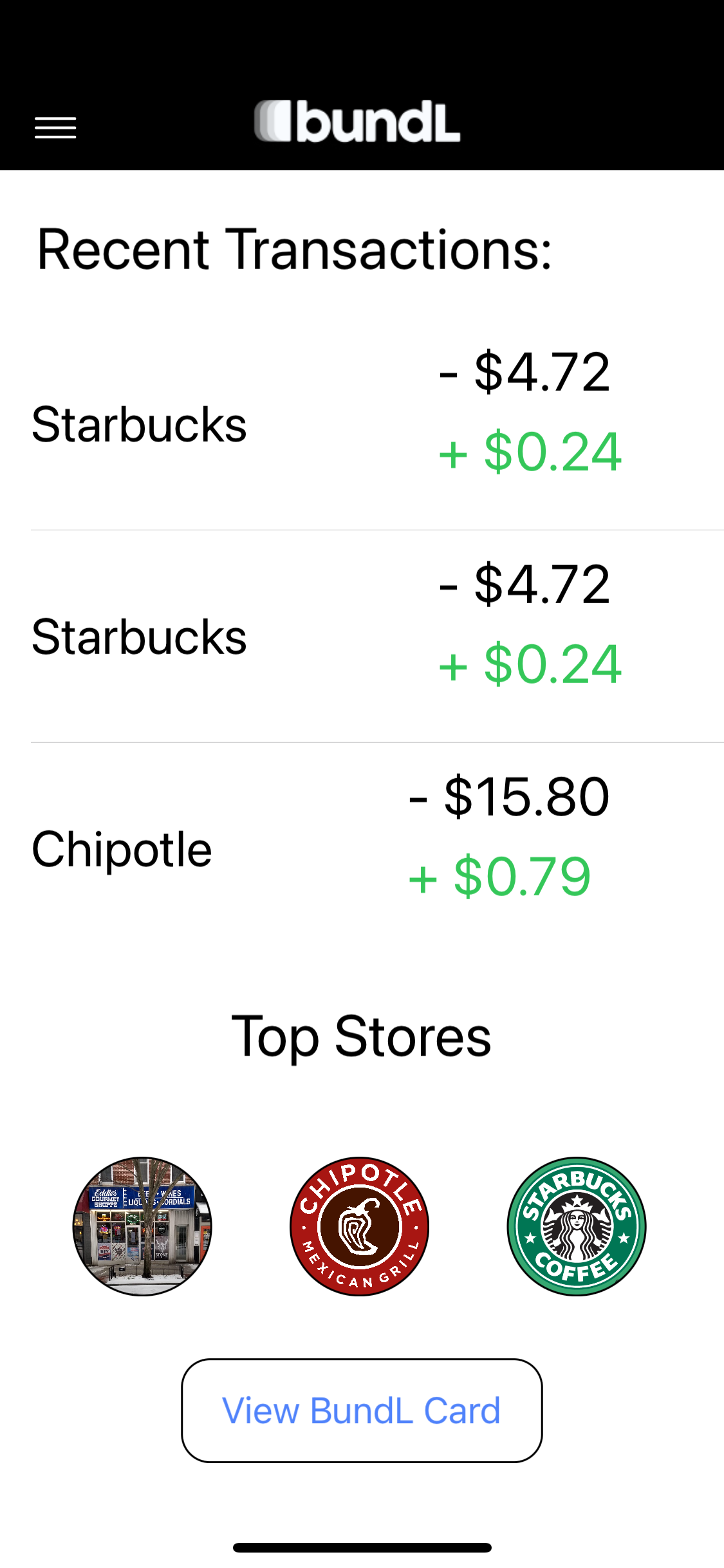Open the Eddie's Gourmet Shoppe store tile
Viewport: 724px width, 1568px height.
pos(142,1226)
